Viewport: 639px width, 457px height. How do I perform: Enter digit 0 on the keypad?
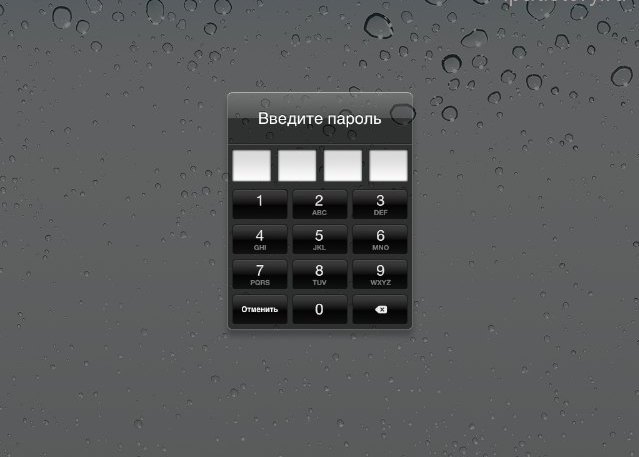tap(320, 310)
